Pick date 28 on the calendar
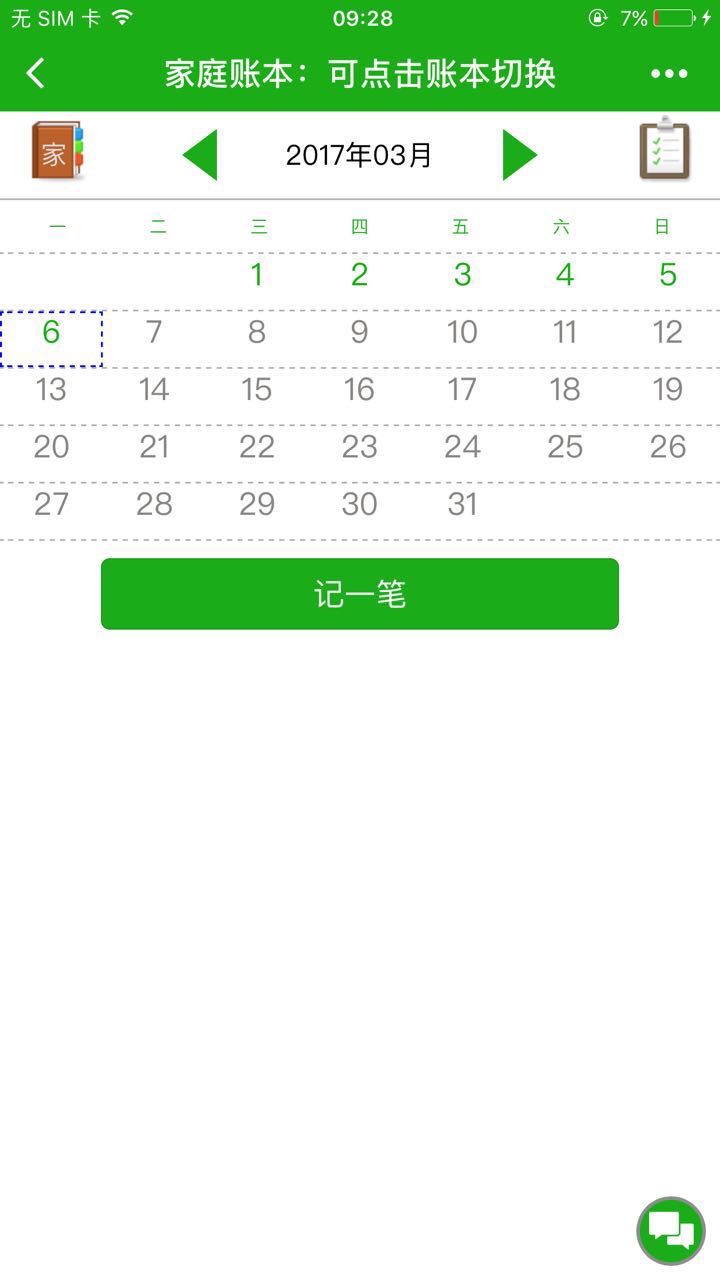 click(x=154, y=505)
